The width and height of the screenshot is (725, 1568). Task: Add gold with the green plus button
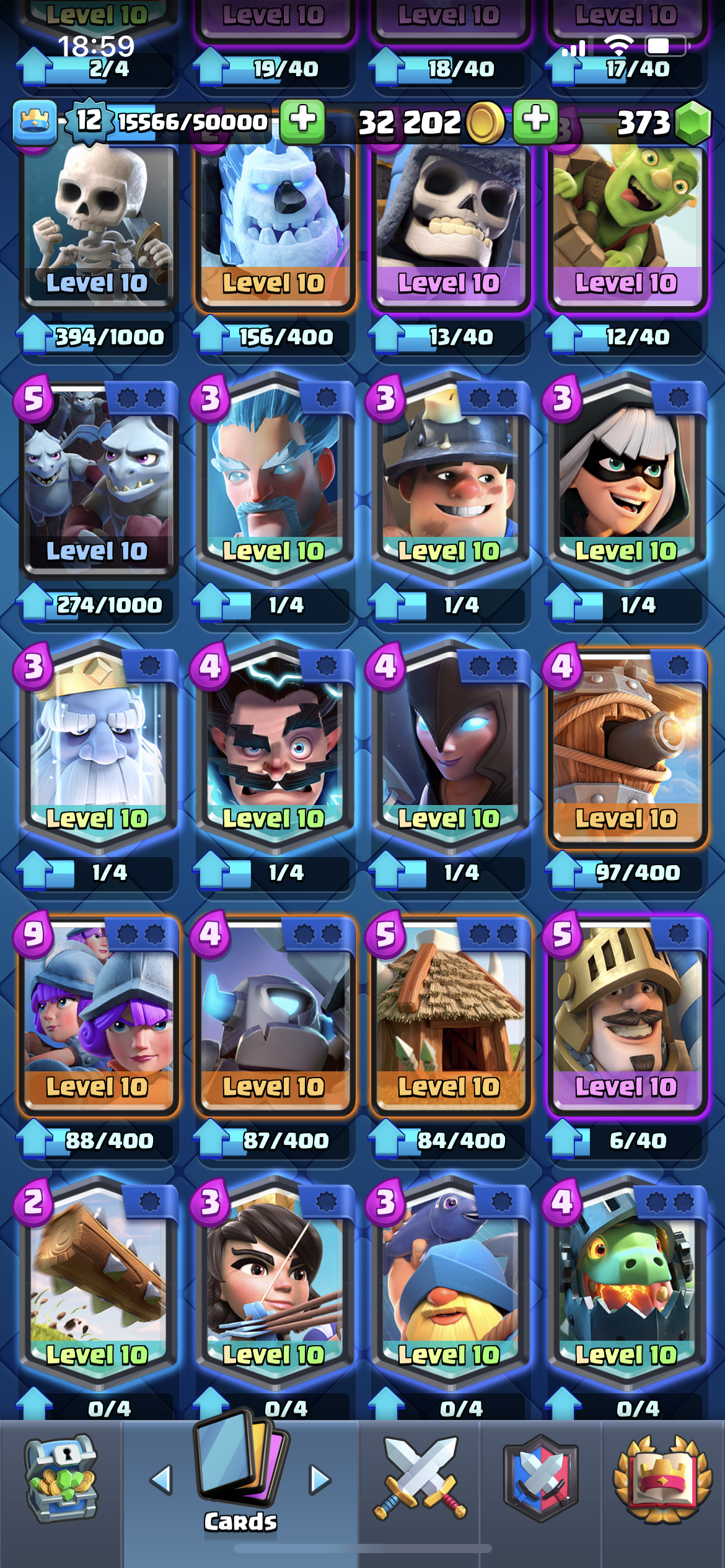[x=535, y=120]
